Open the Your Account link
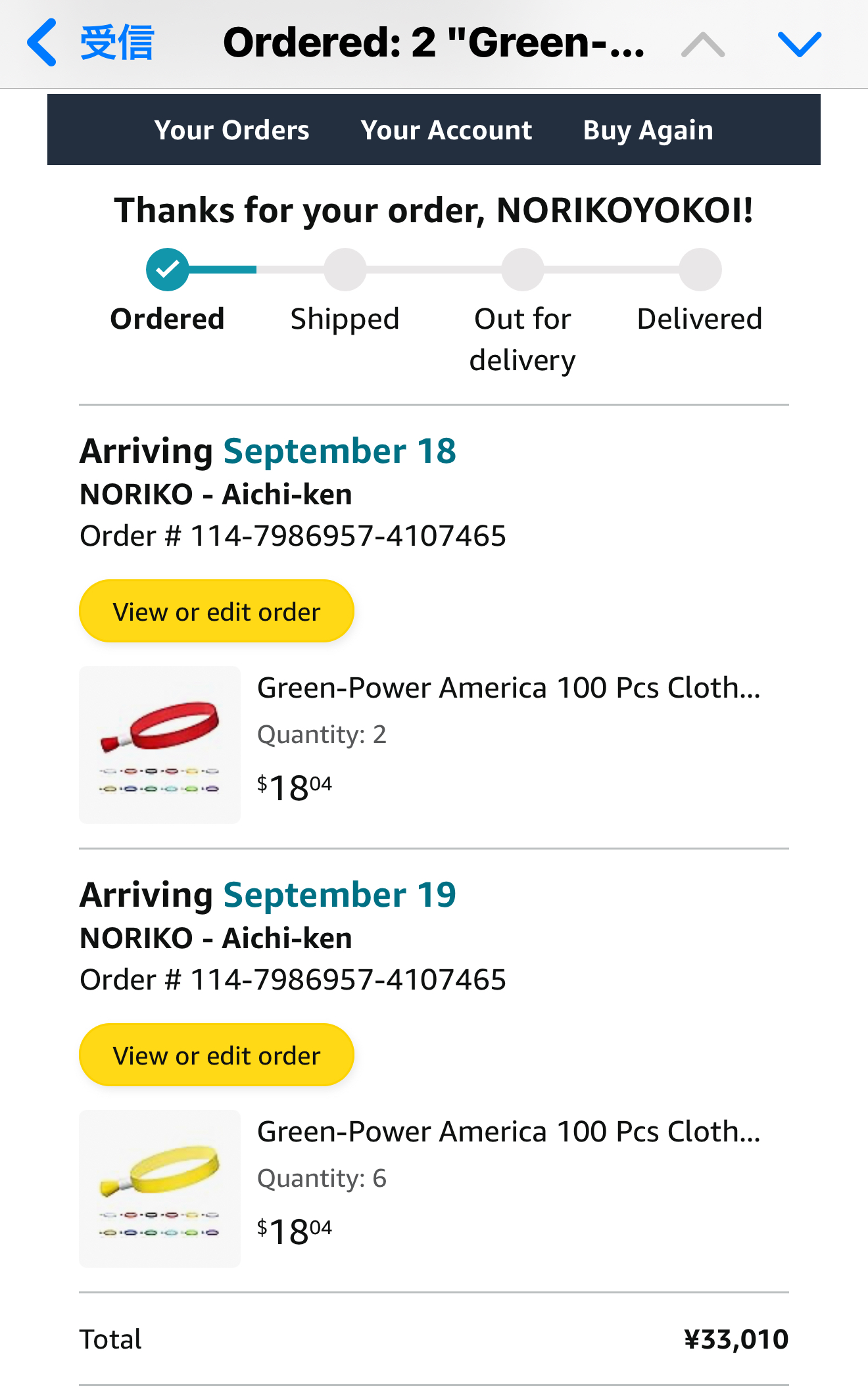 446,130
